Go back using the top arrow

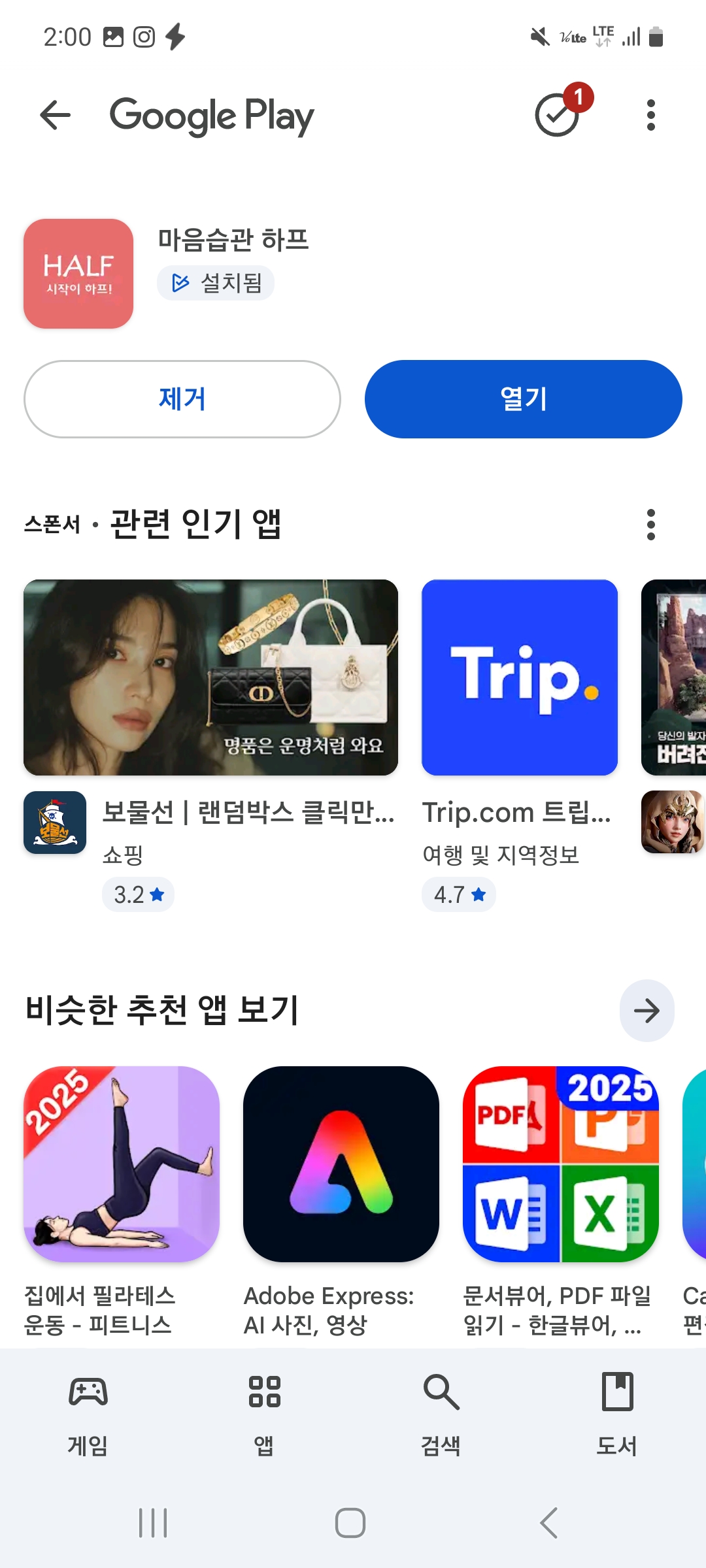coord(56,116)
